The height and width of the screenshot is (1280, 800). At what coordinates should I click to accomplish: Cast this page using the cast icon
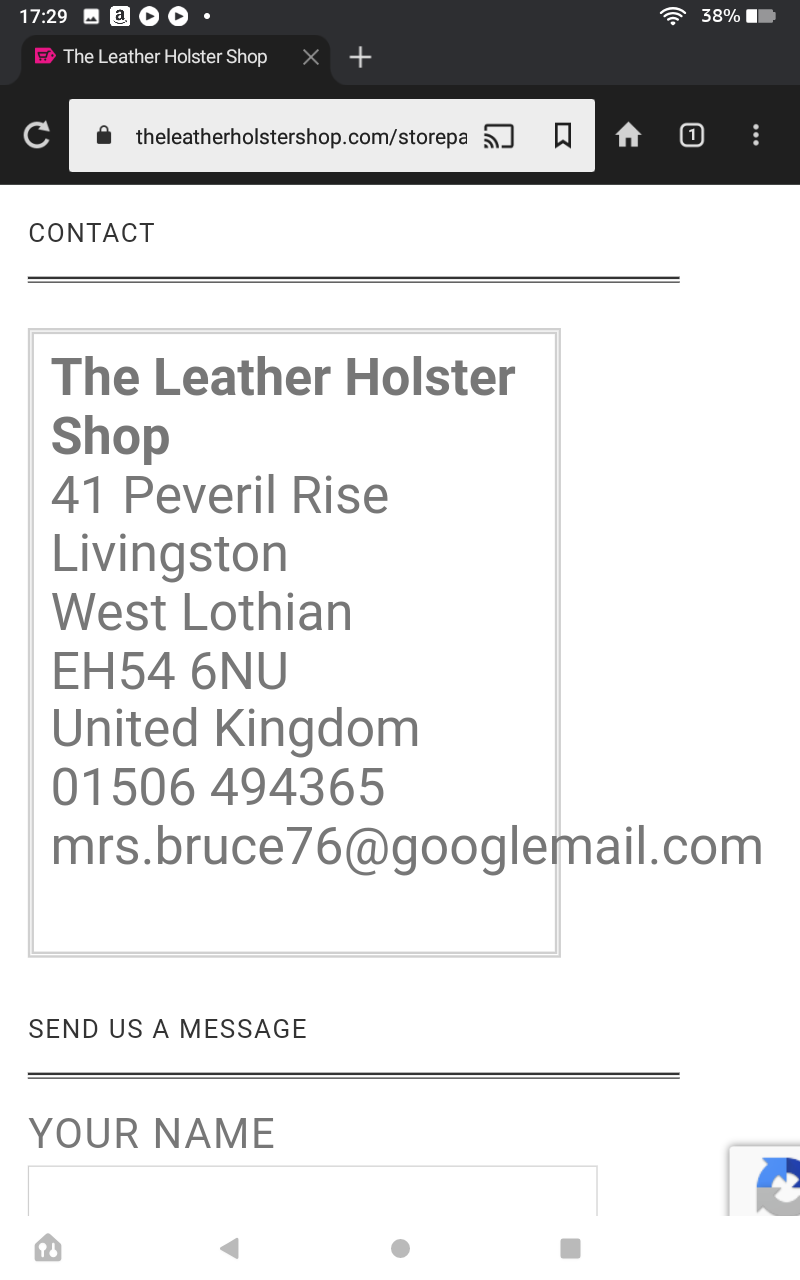click(498, 136)
